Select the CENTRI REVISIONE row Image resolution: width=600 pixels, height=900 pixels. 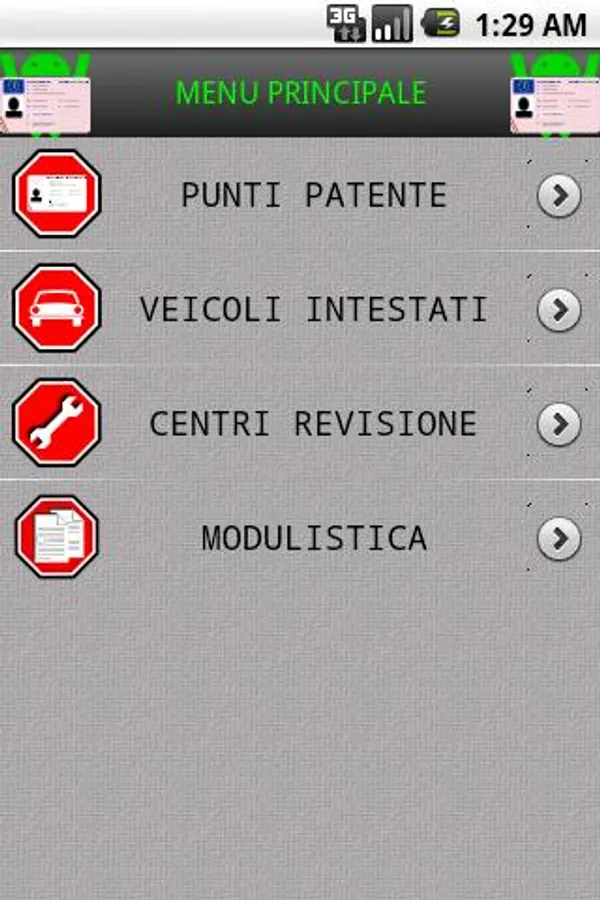click(x=313, y=424)
